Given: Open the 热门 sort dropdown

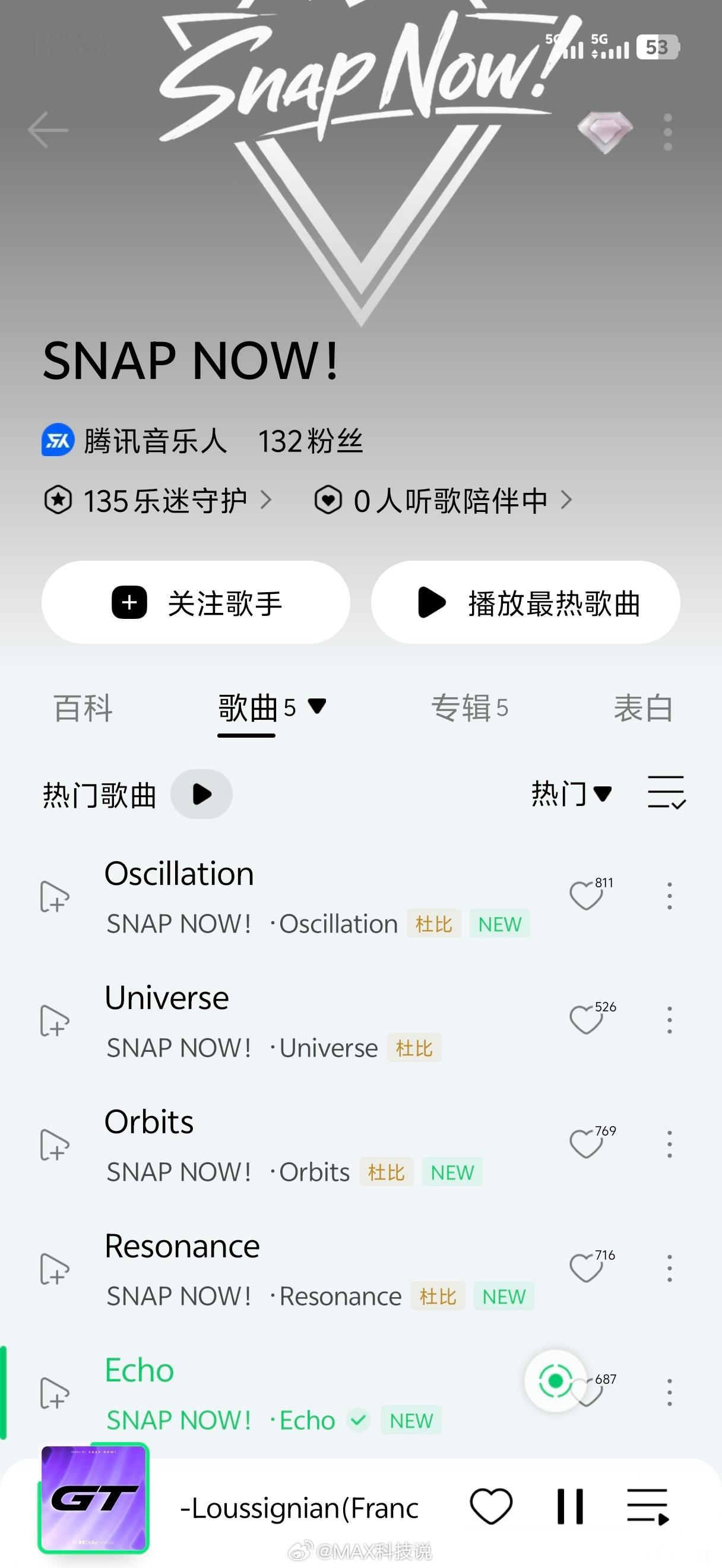Looking at the screenshot, I should click(x=572, y=794).
